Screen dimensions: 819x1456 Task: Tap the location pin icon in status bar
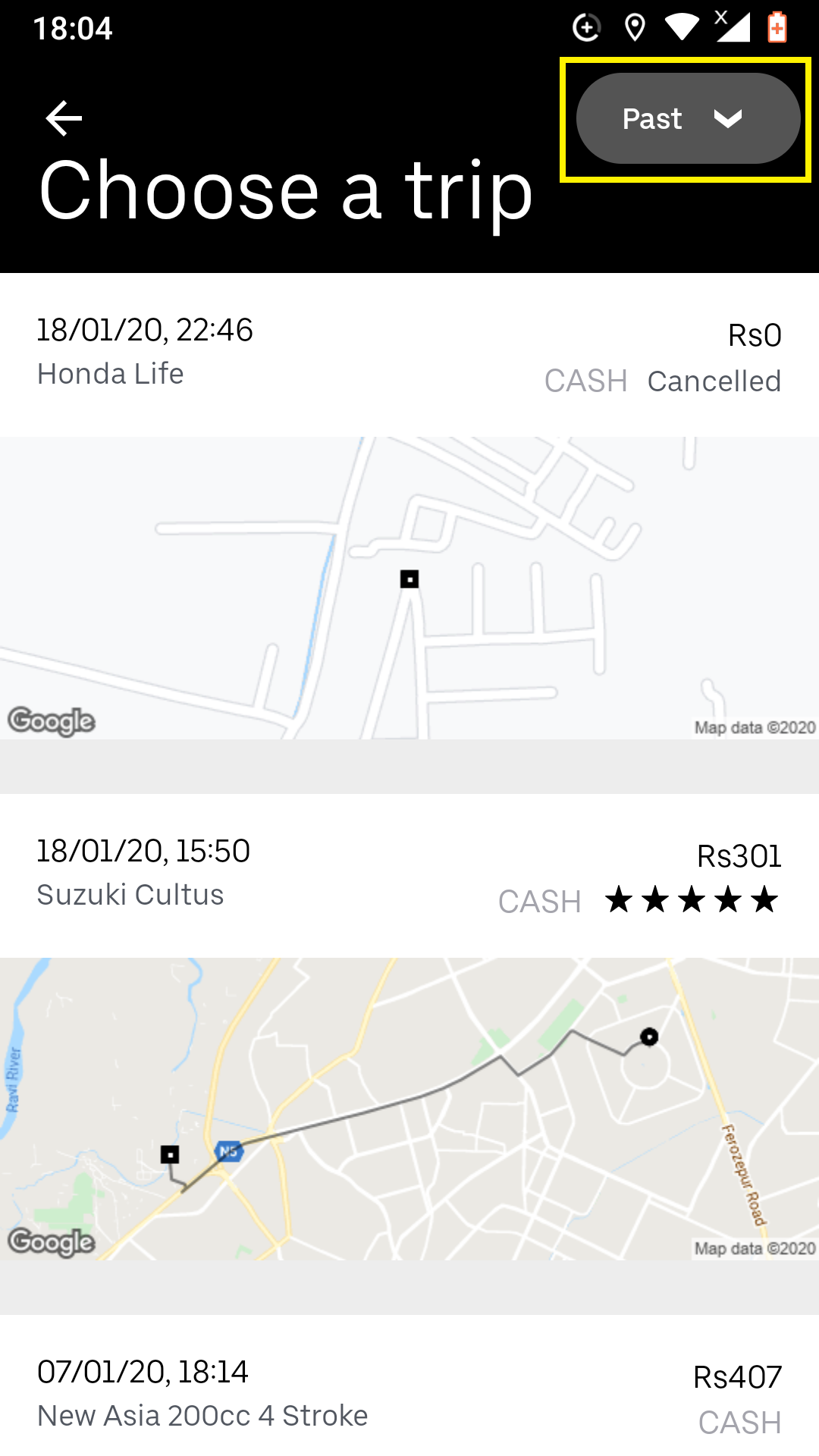point(634,27)
